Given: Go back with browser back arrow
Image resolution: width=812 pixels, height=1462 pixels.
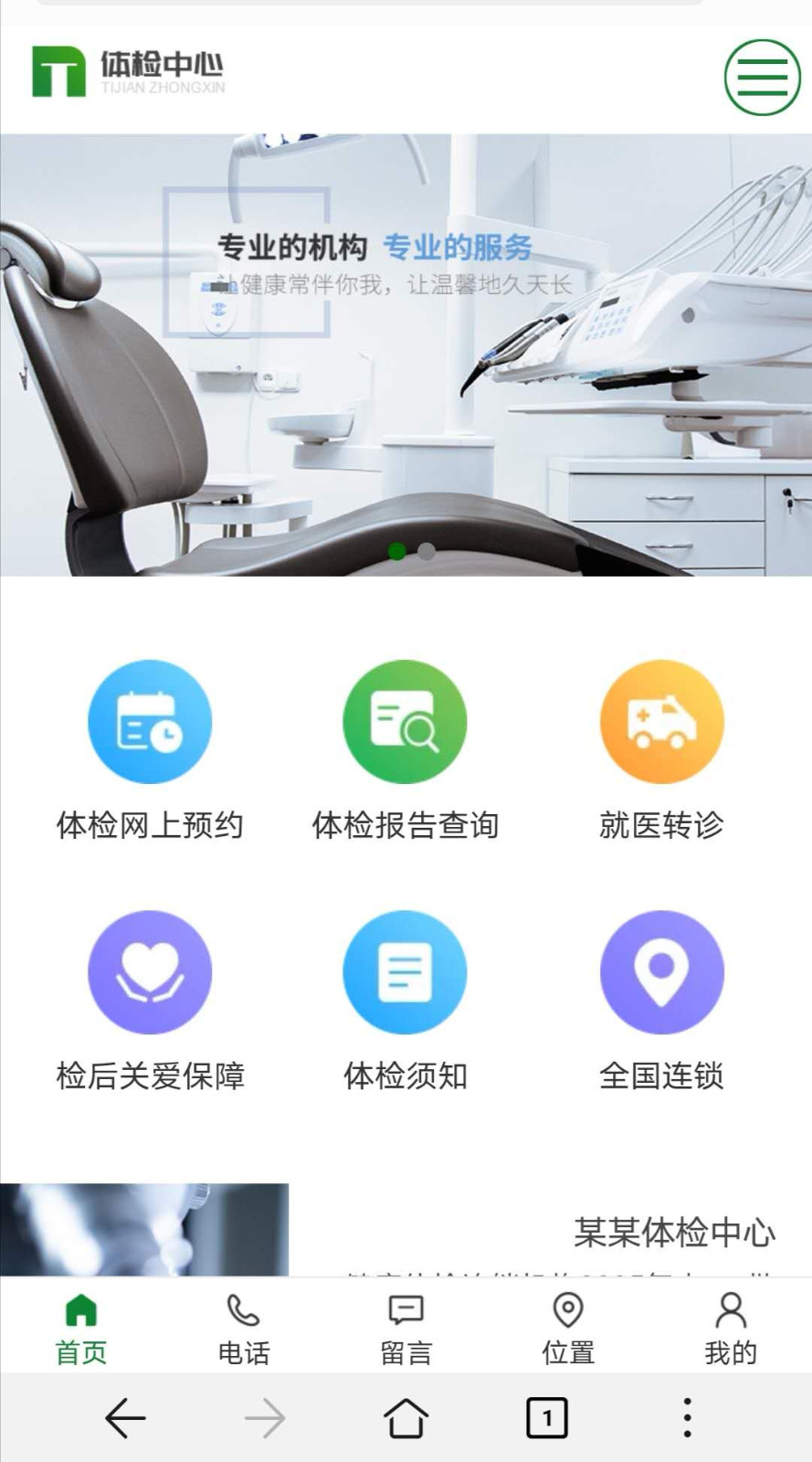Looking at the screenshot, I should pos(125,1418).
